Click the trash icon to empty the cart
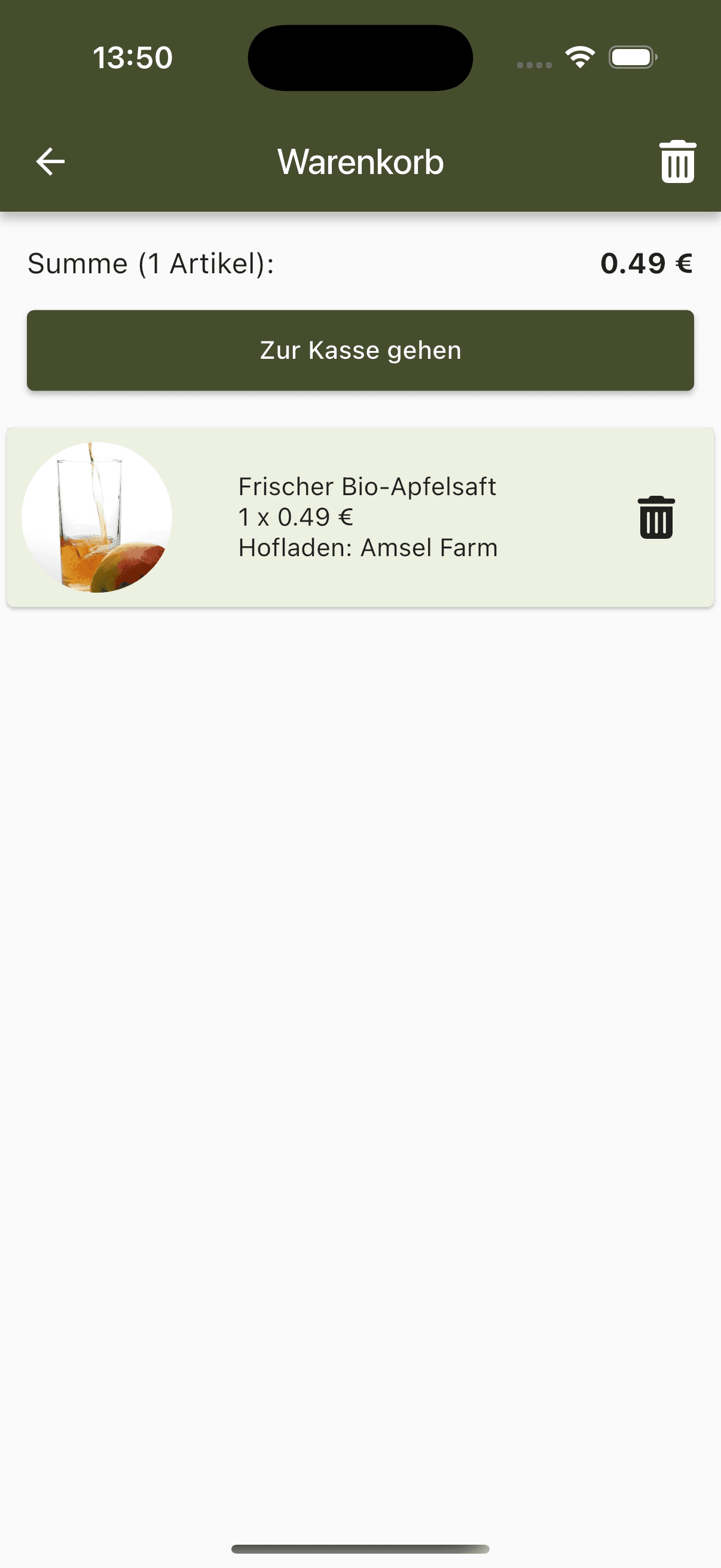Screen dimensions: 721x1568 [677, 161]
